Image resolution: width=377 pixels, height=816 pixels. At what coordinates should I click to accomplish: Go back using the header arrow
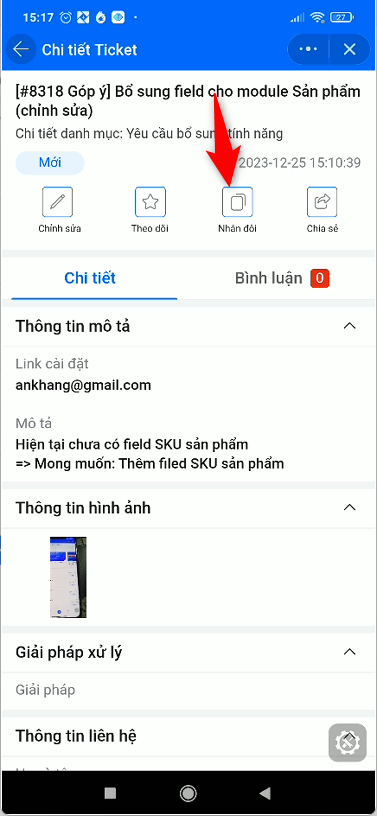coord(21,49)
